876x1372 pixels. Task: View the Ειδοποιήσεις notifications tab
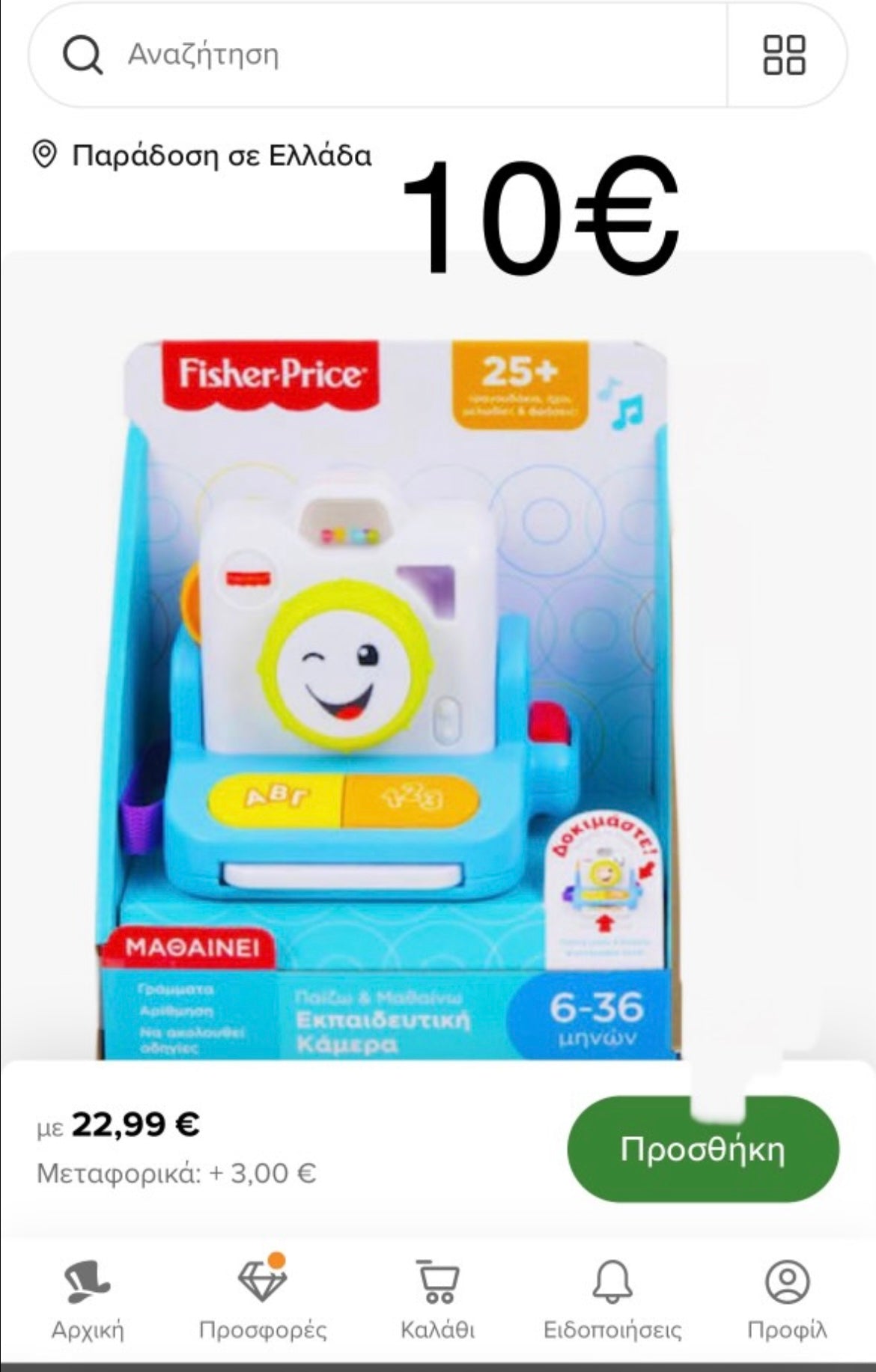coord(612,1300)
